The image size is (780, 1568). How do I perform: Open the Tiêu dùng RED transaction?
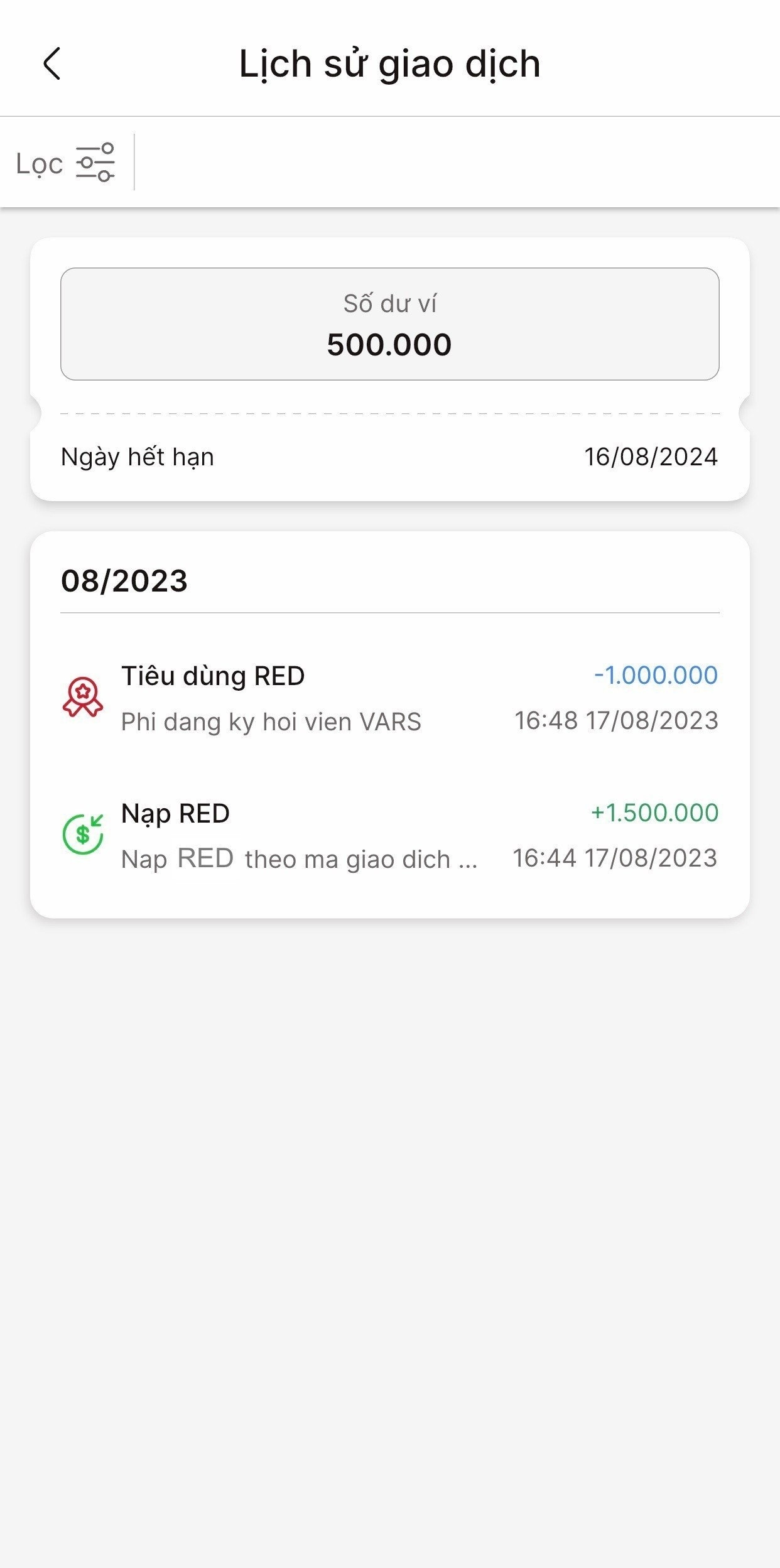click(x=389, y=698)
